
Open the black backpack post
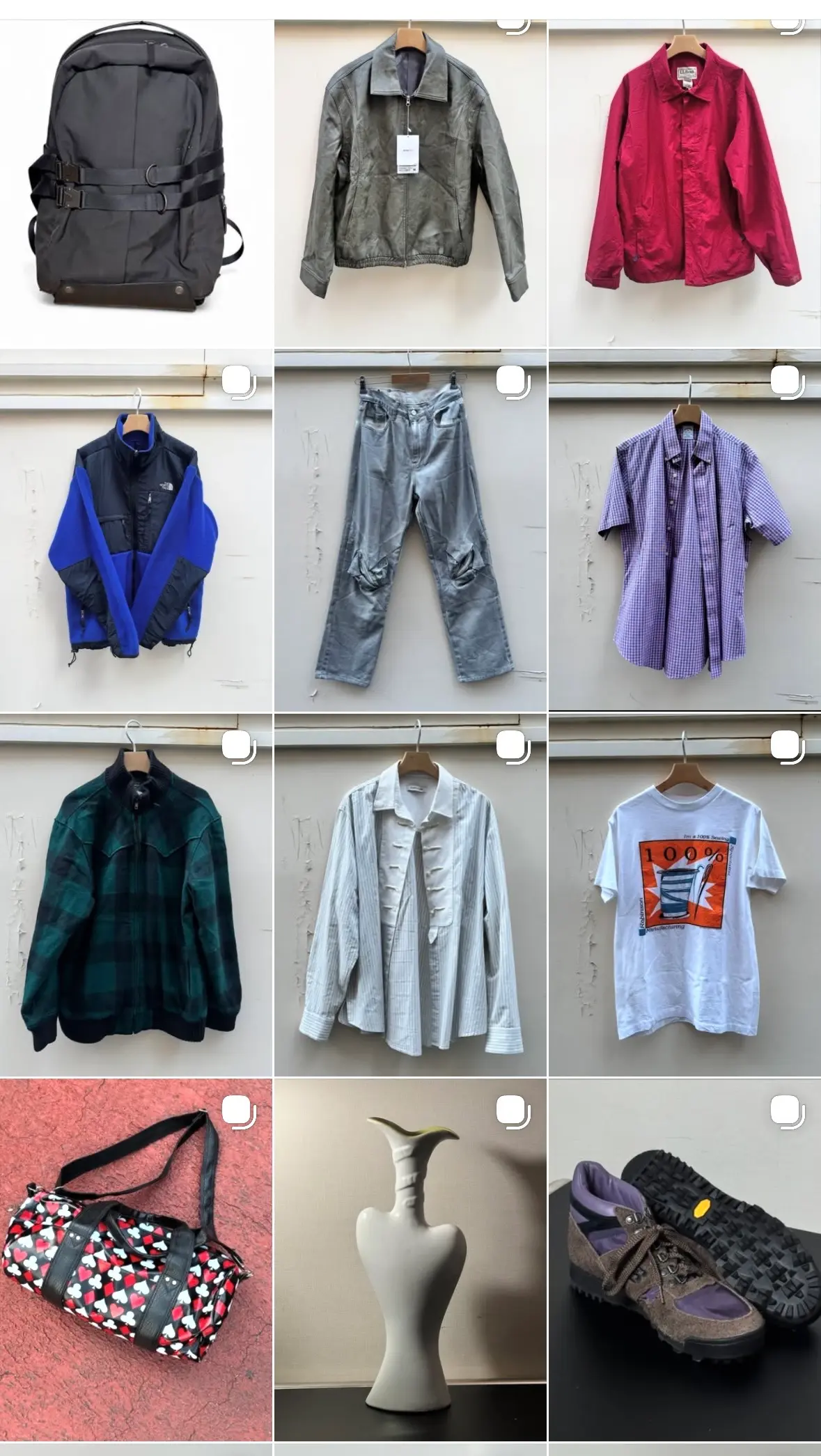click(x=136, y=184)
